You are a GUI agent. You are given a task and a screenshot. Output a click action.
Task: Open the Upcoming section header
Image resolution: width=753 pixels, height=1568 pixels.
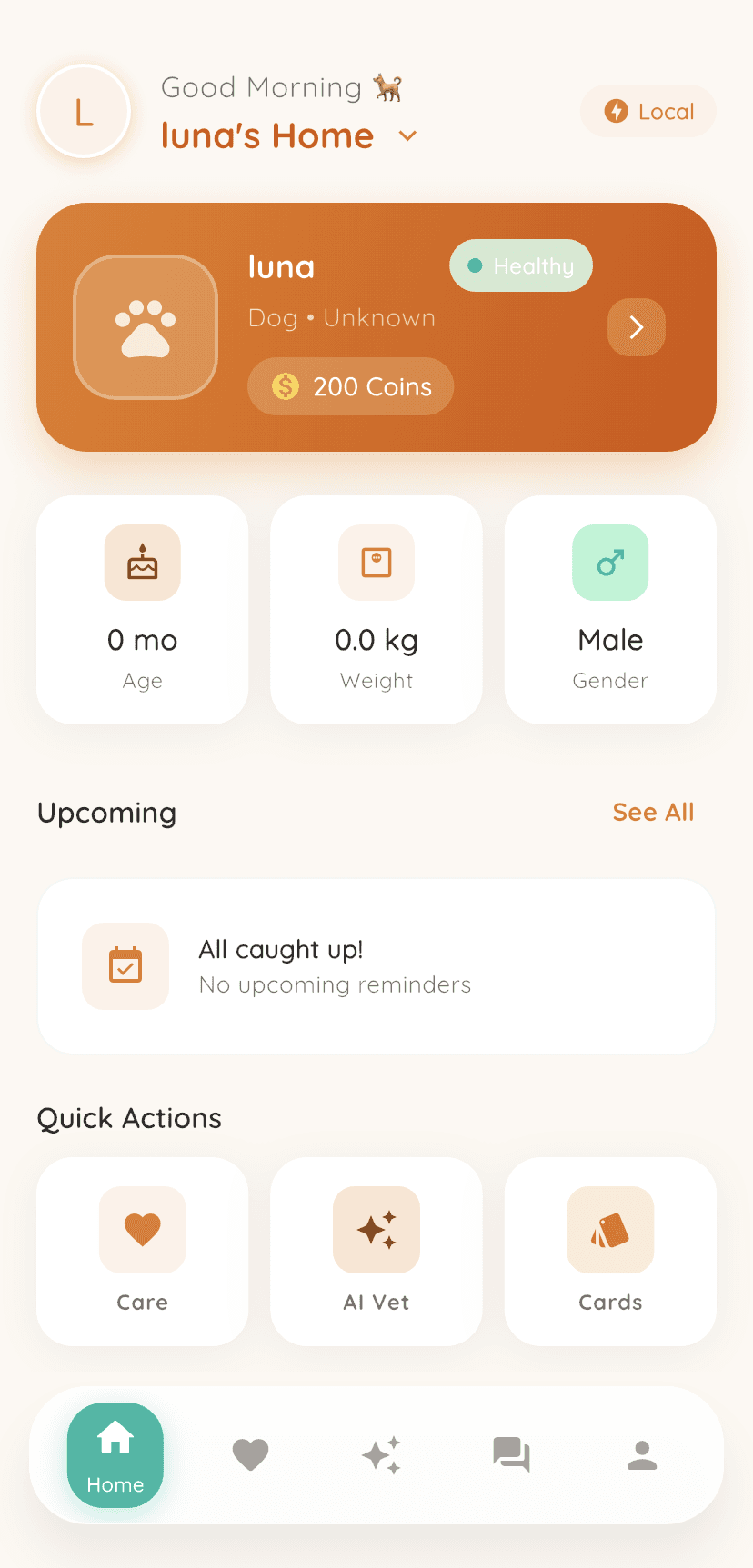pos(106,813)
